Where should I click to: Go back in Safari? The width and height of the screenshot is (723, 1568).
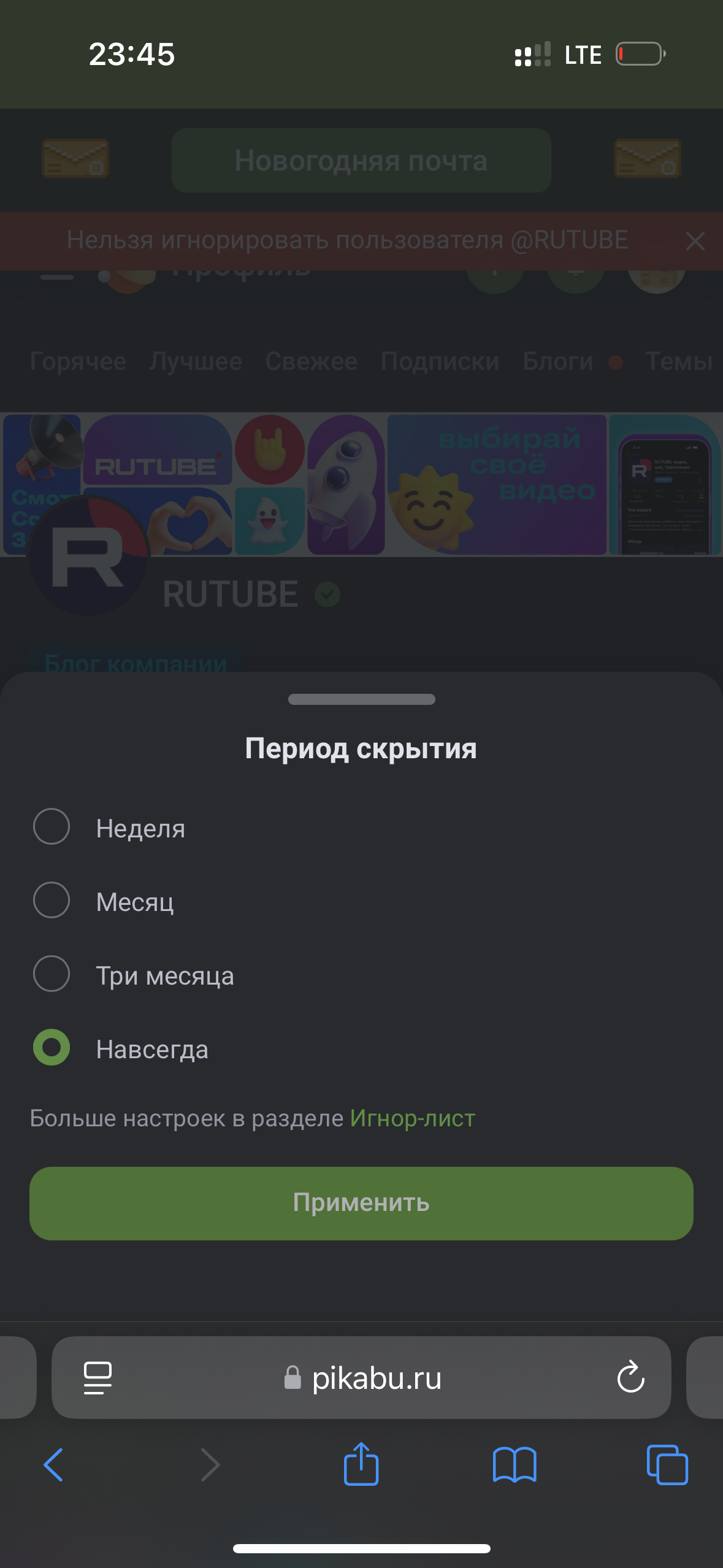(53, 1465)
